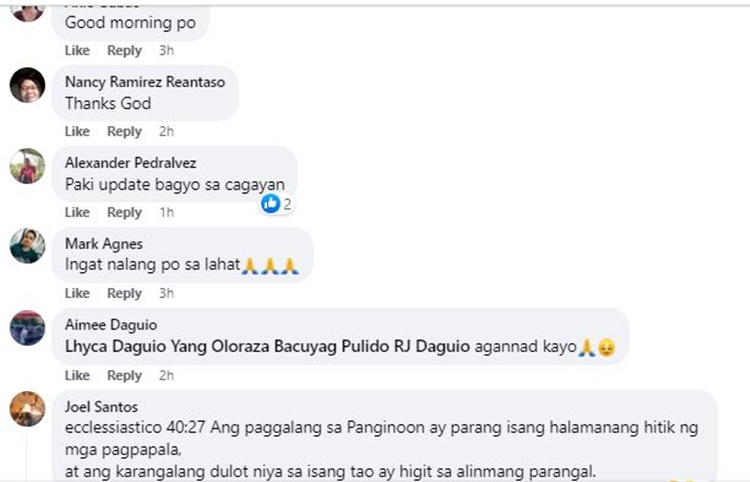View reactions on Alexander Pedralvez's comment
Image resolution: width=750 pixels, height=482 pixels.
coord(276,204)
